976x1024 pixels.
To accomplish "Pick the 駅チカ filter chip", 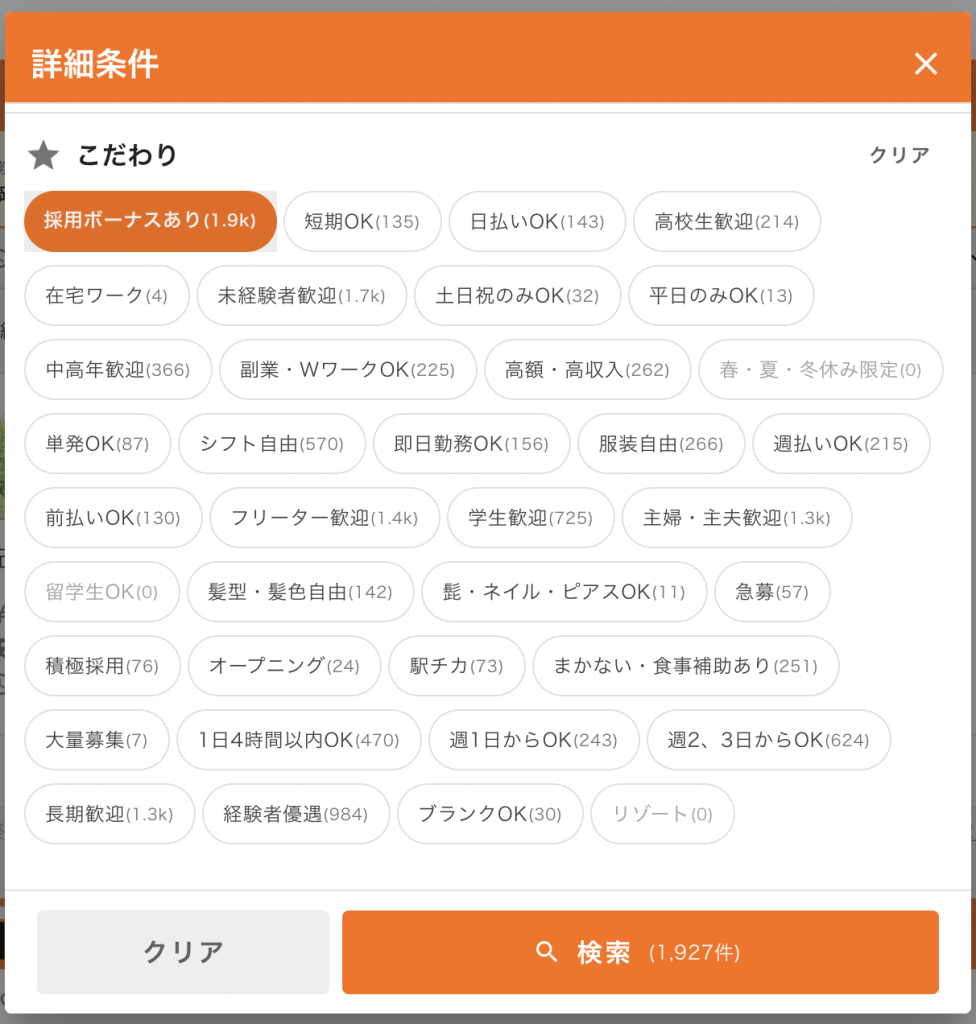I will [x=456, y=665].
